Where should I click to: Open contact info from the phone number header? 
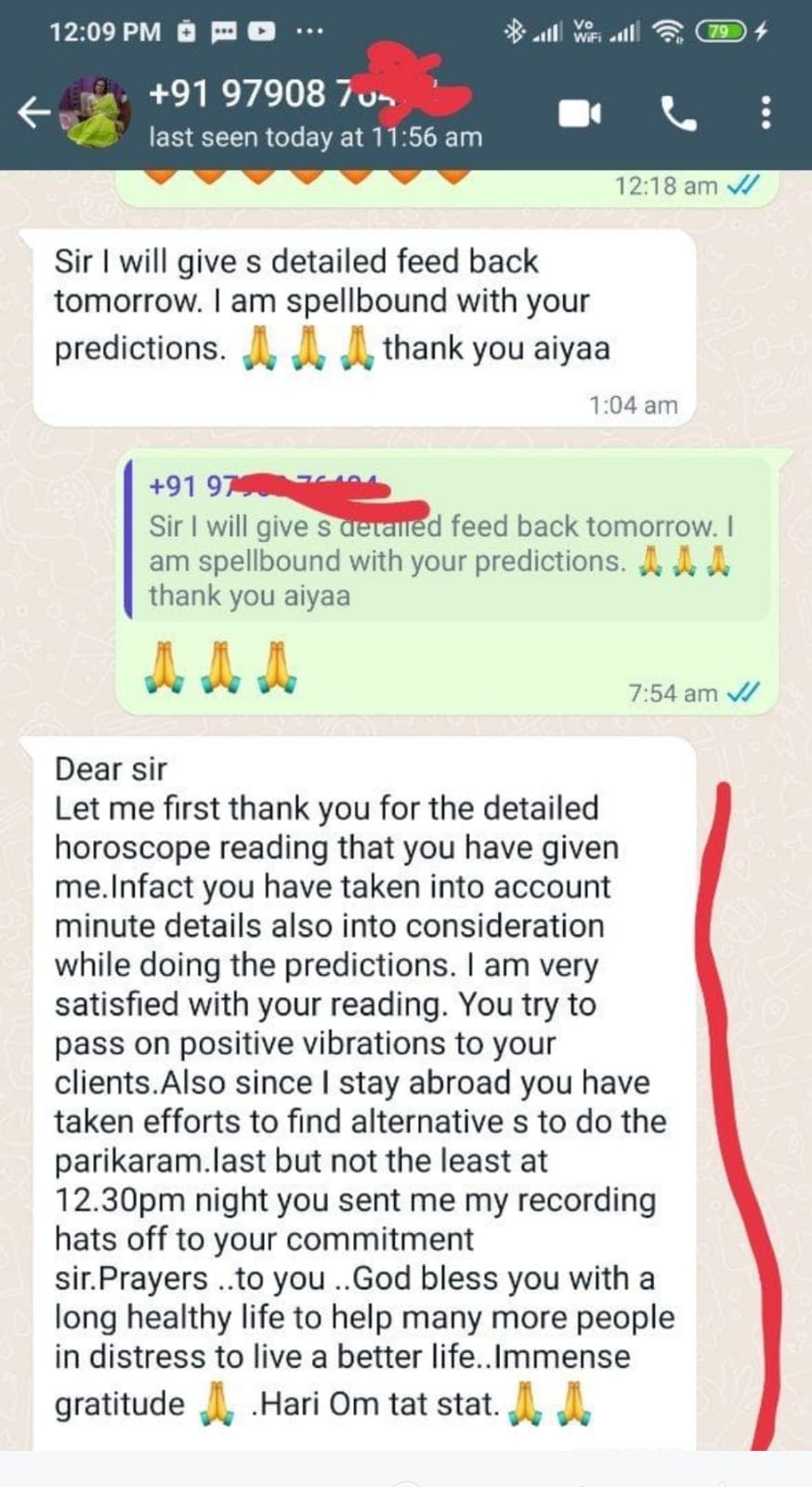click(315, 113)
